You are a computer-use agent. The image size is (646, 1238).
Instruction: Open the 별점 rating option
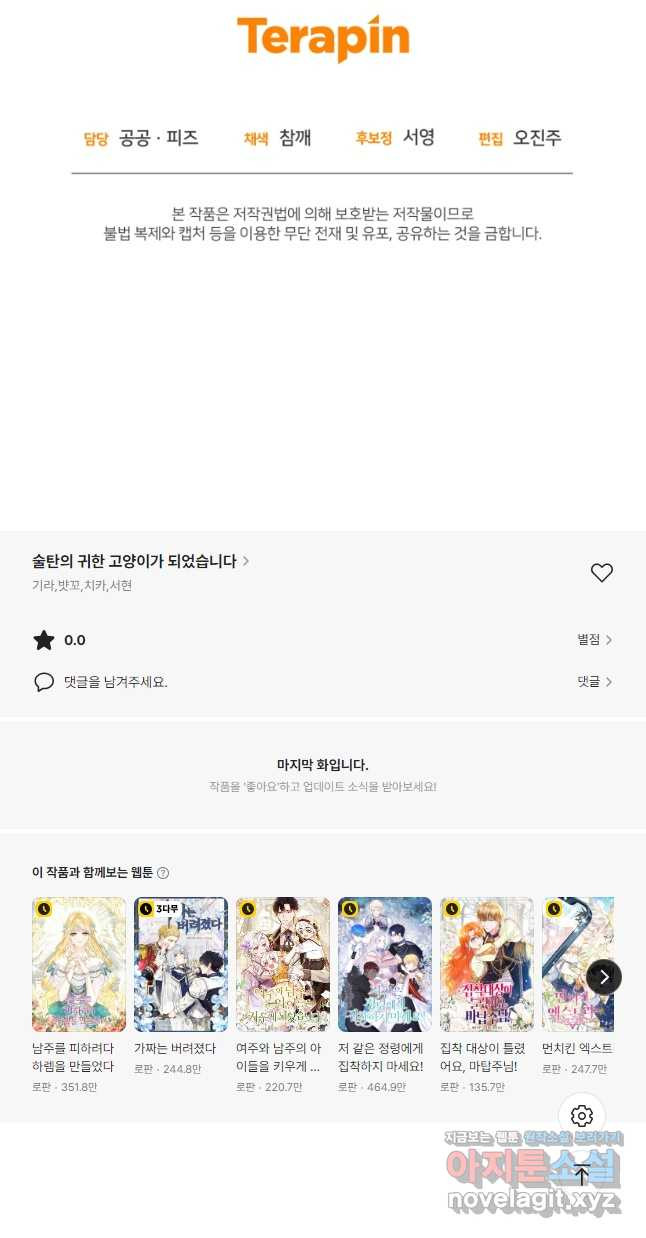tap(594, 640)
